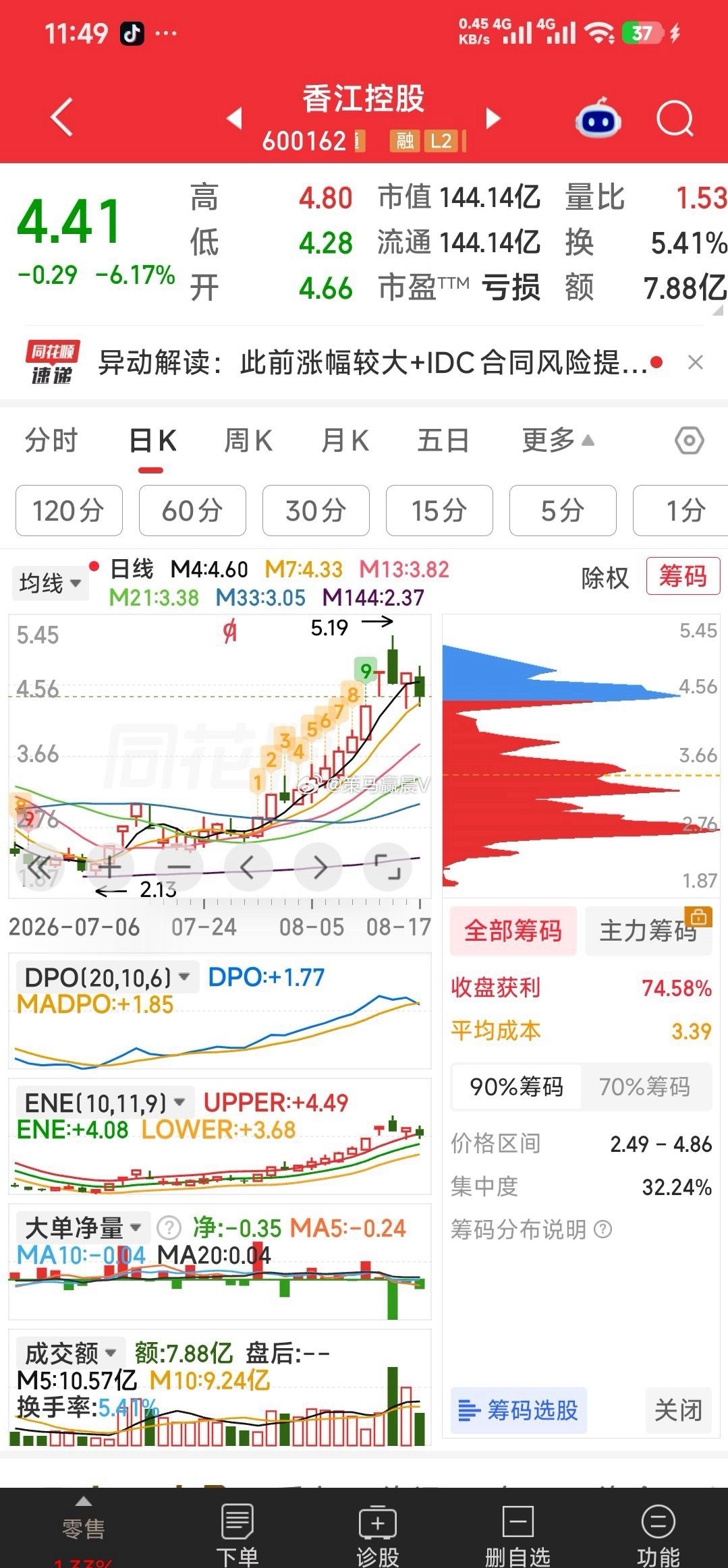This screenshot has width=728, height=1568.
Task: Open chart settings hexagon icon
Action: tap(689, 441)
